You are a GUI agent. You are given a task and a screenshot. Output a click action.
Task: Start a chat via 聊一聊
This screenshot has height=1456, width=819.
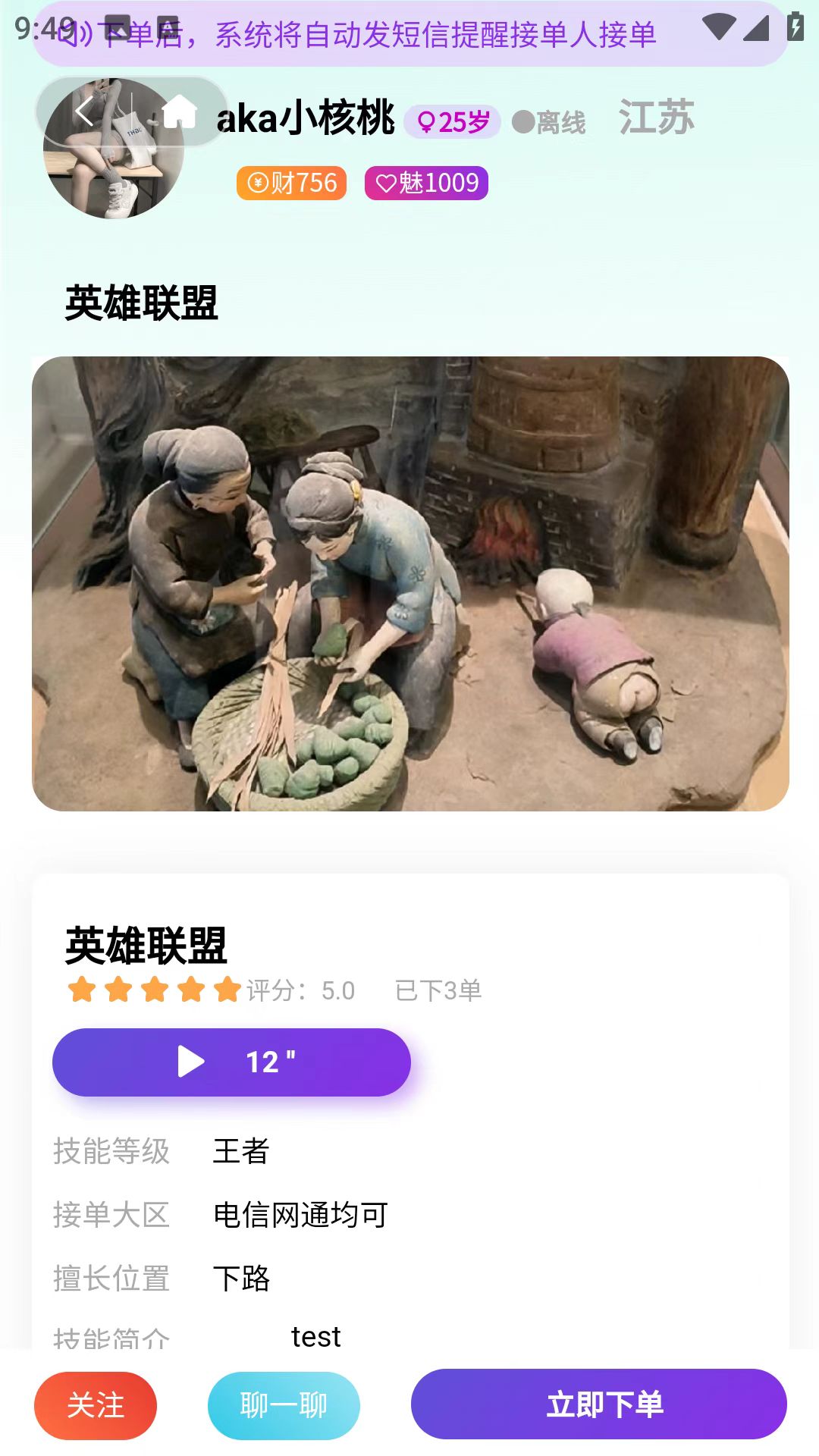click(284, 1405)
